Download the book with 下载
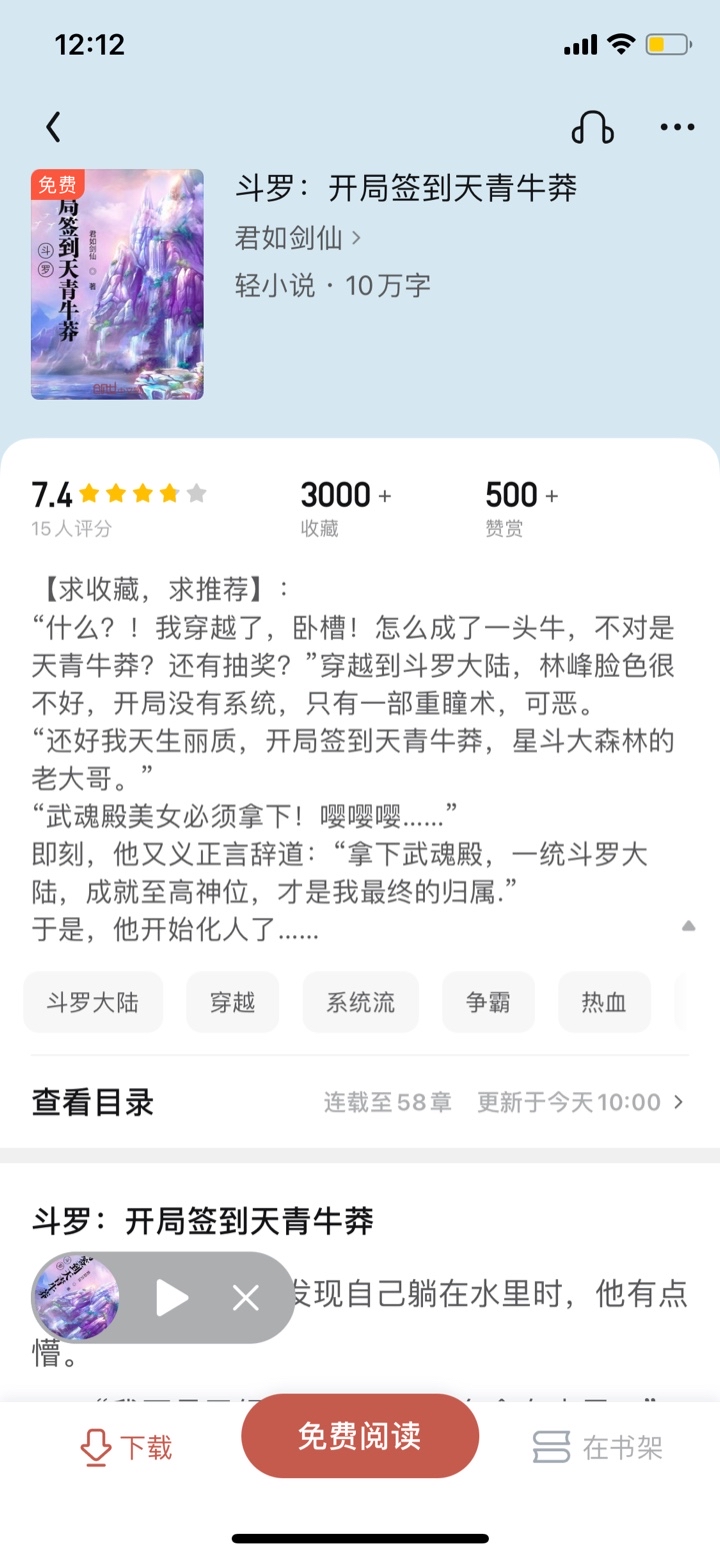The width and height of the screenshot is (720, 1560). [127, 1447]
